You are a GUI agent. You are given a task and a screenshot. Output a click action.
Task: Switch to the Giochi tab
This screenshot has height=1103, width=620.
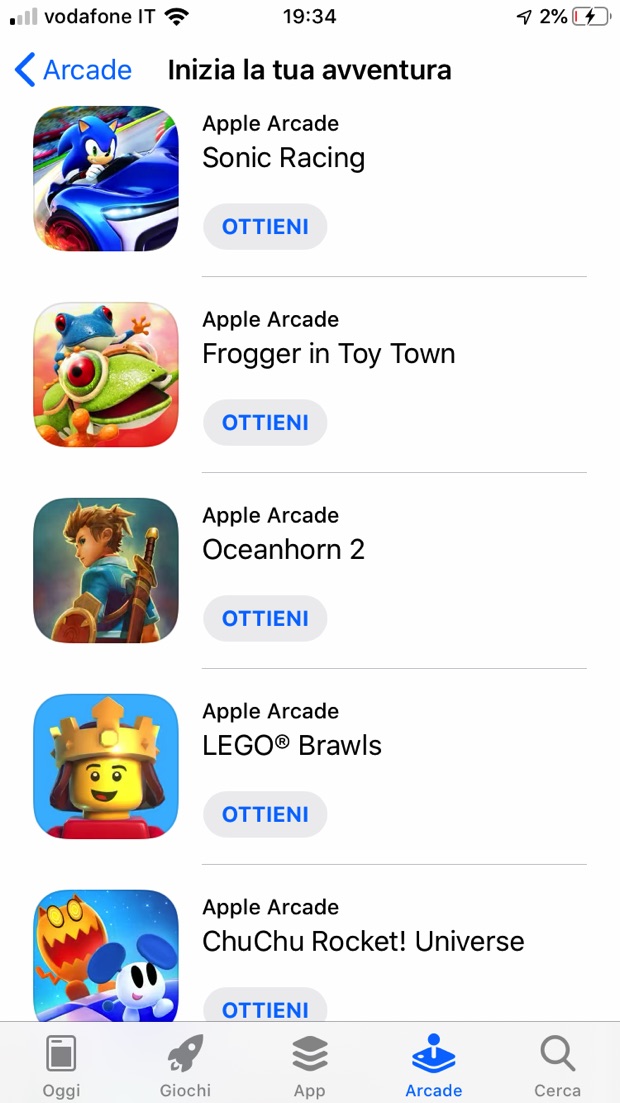pyautogui.click(x=186, y=1066)
